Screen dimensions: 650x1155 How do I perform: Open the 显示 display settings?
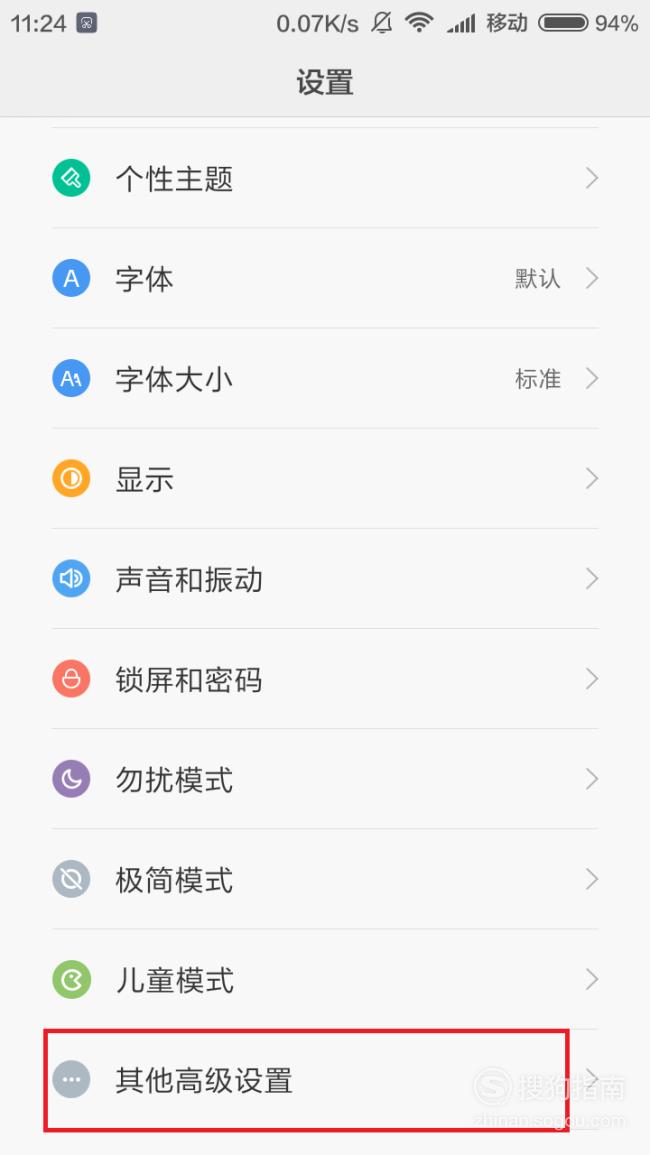pos(325,479)
